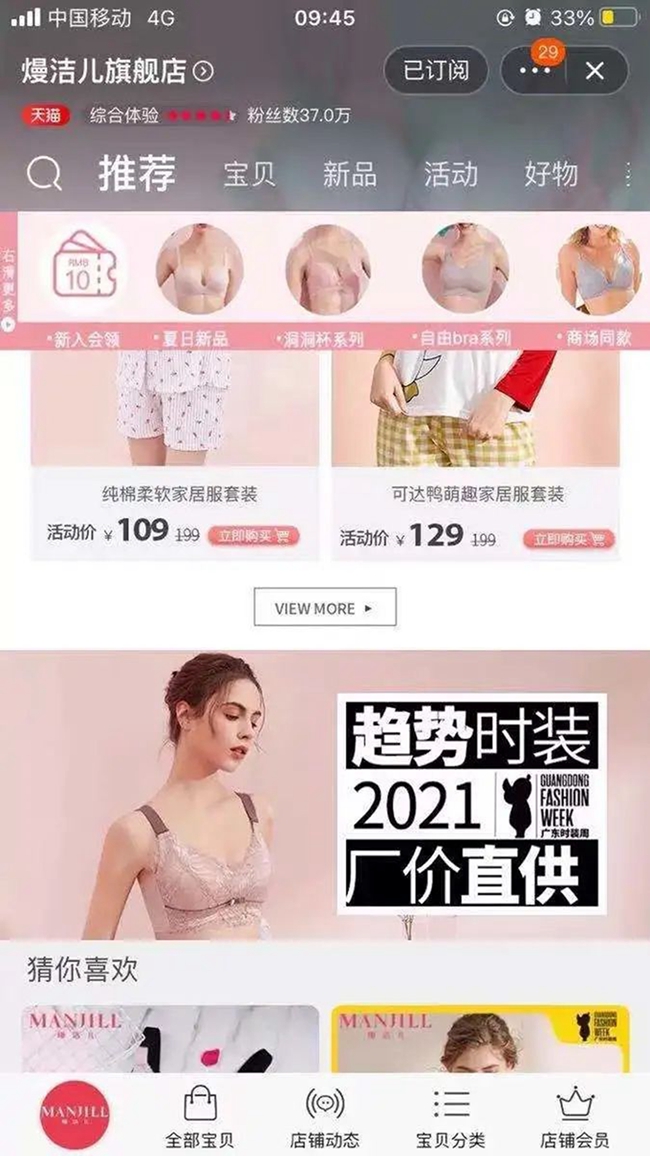The width and height of the screenshot is (650, 1156).
Task: Switch to the 宝贝 tab
Action: [250, 174]
